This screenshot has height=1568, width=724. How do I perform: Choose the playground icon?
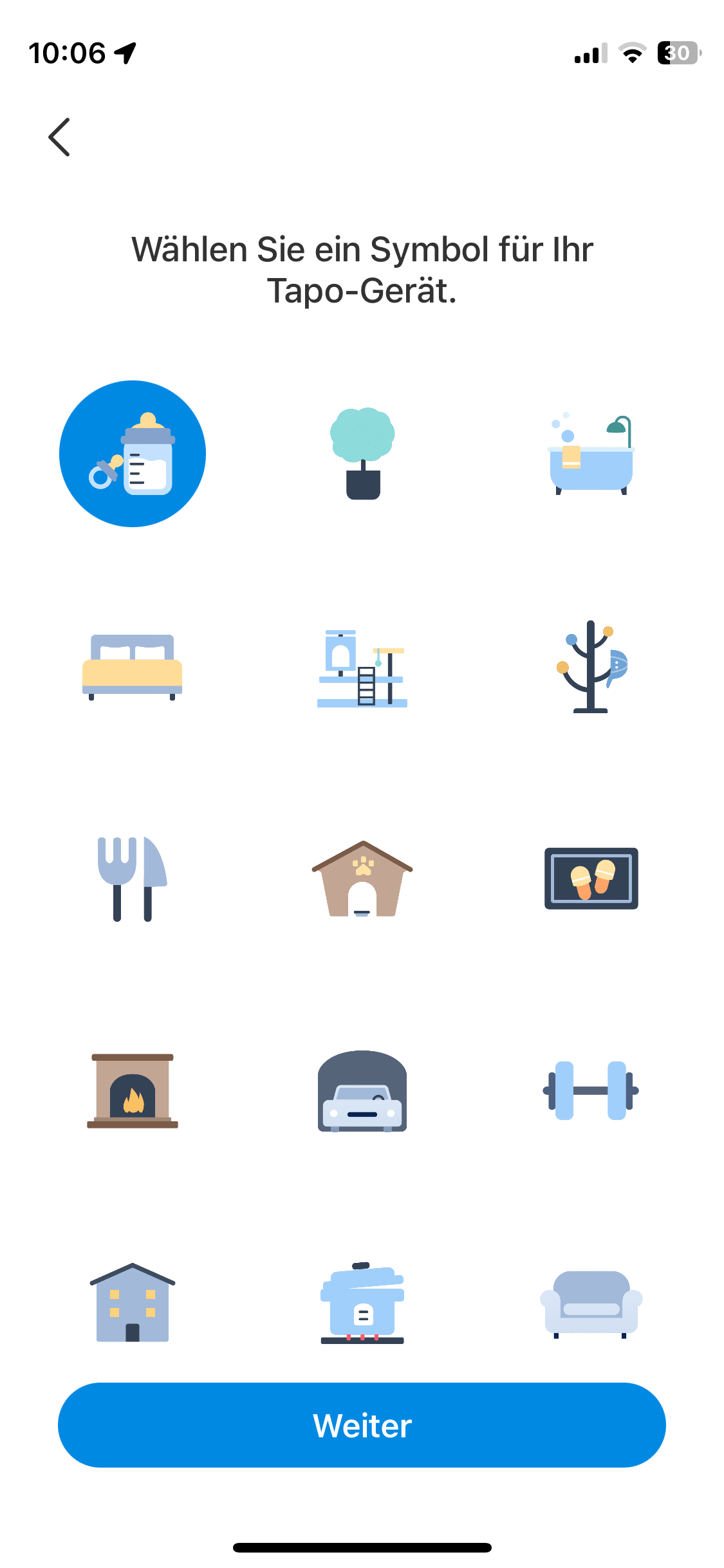(362, 668)
